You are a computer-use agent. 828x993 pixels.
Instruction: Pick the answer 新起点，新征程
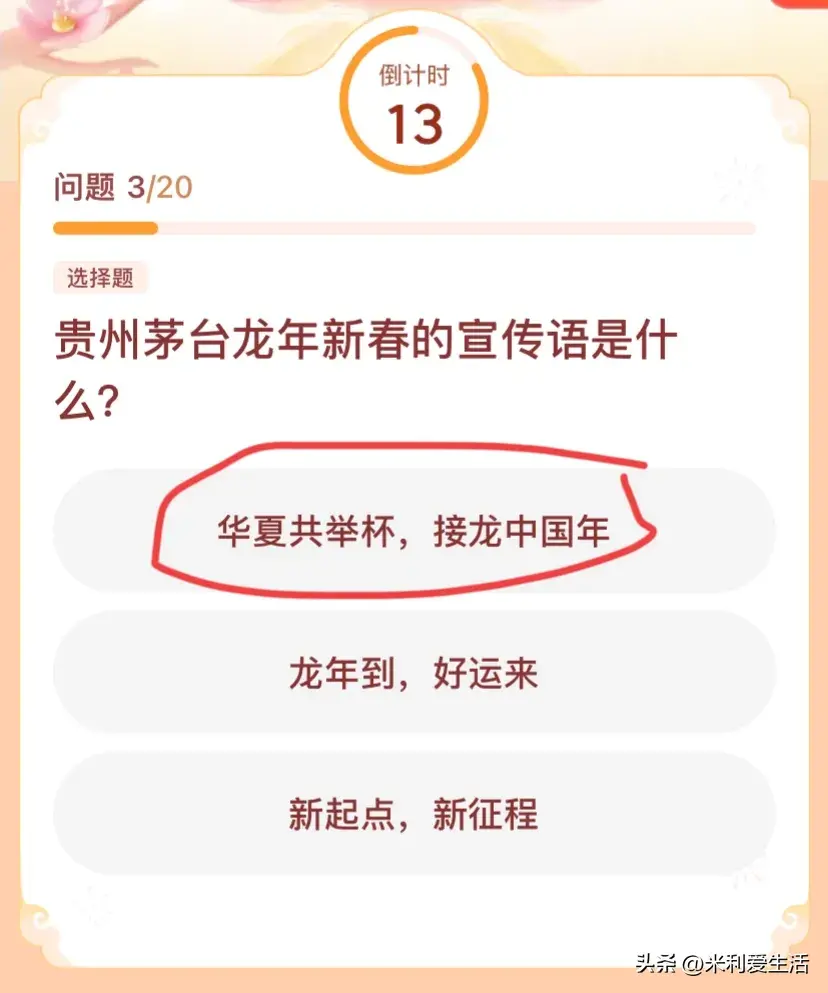[413, 814]
